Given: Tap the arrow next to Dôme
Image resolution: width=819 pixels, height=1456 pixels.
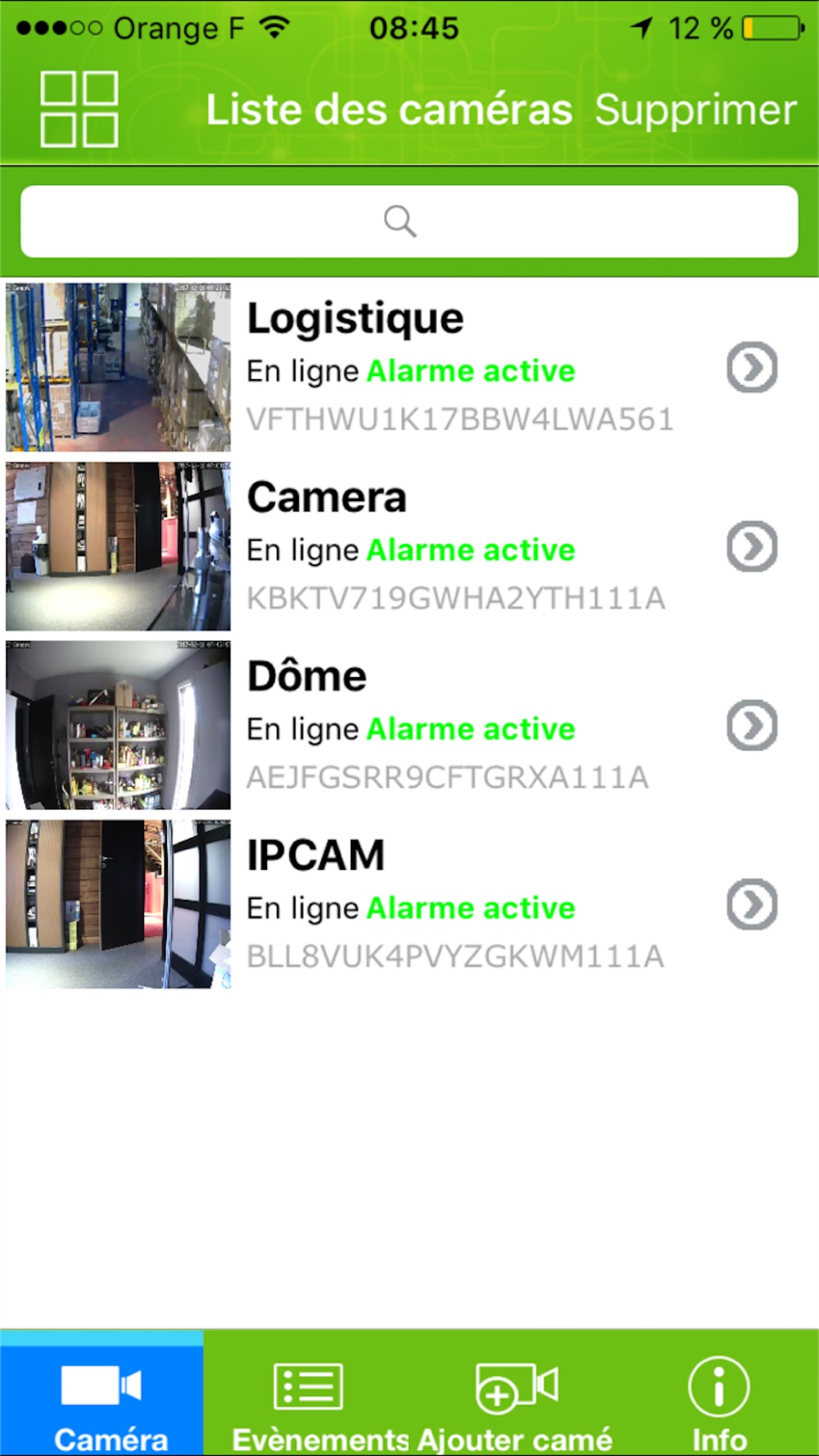Looking at the screenshot, I should pos(752,726).
